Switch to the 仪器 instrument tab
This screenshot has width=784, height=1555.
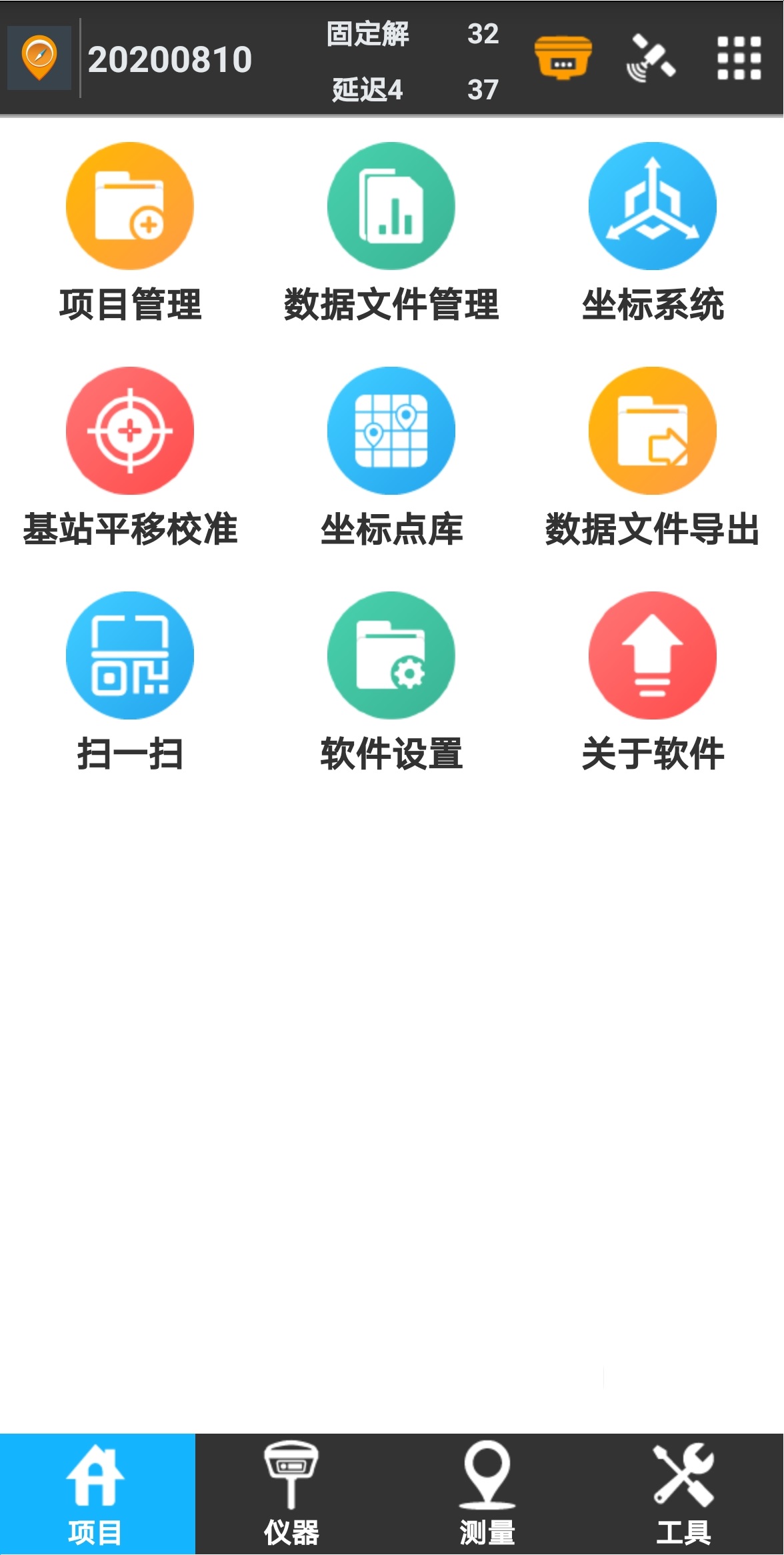click(292, 1494)
